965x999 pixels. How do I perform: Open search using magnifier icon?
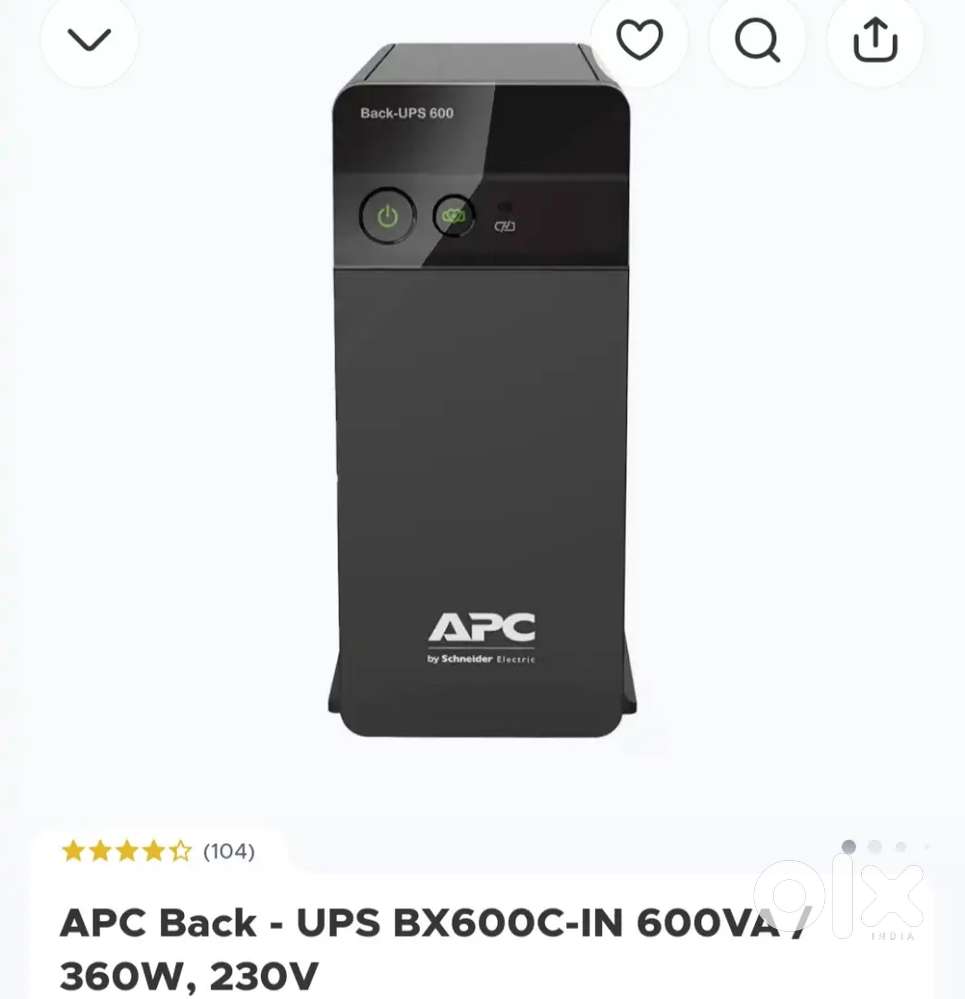click(757, 41)
